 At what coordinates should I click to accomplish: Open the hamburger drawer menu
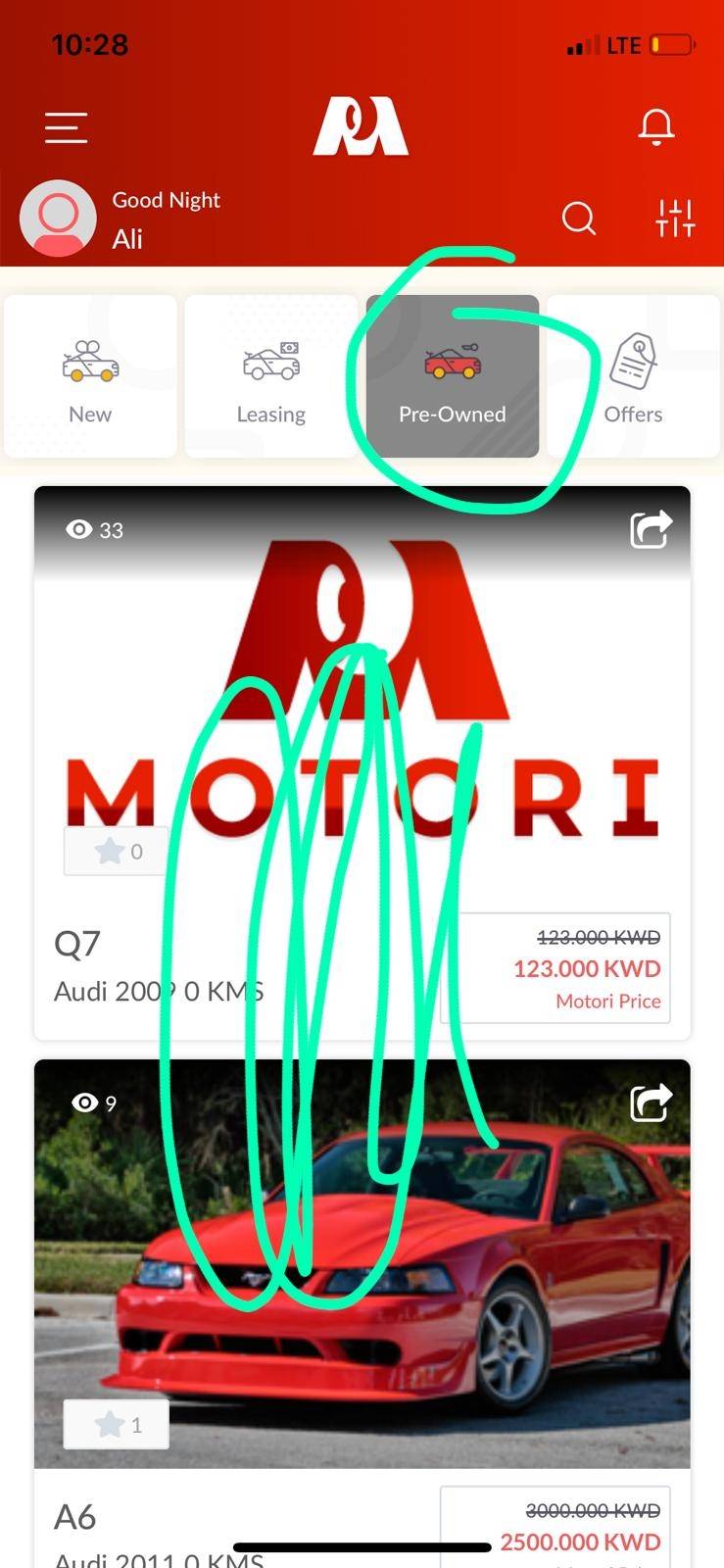pos(66,127)
